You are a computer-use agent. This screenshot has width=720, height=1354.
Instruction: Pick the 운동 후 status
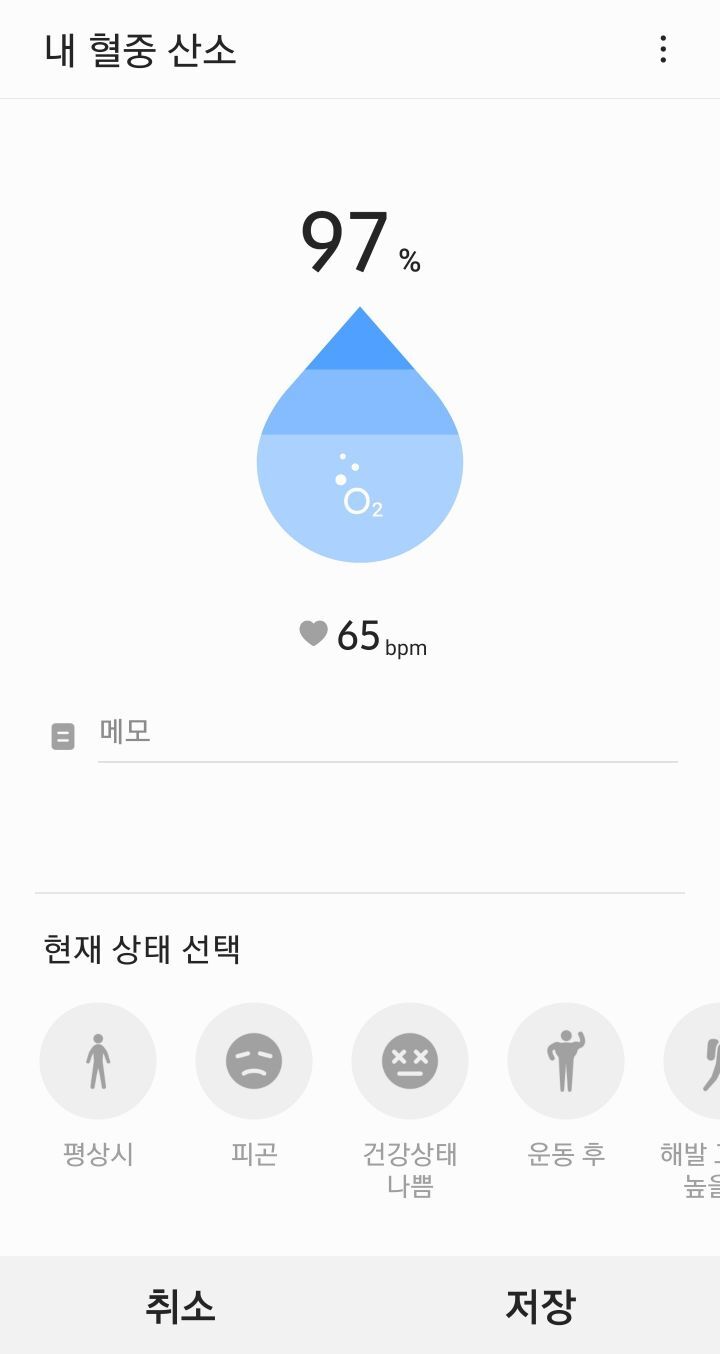pos(566,1061)
